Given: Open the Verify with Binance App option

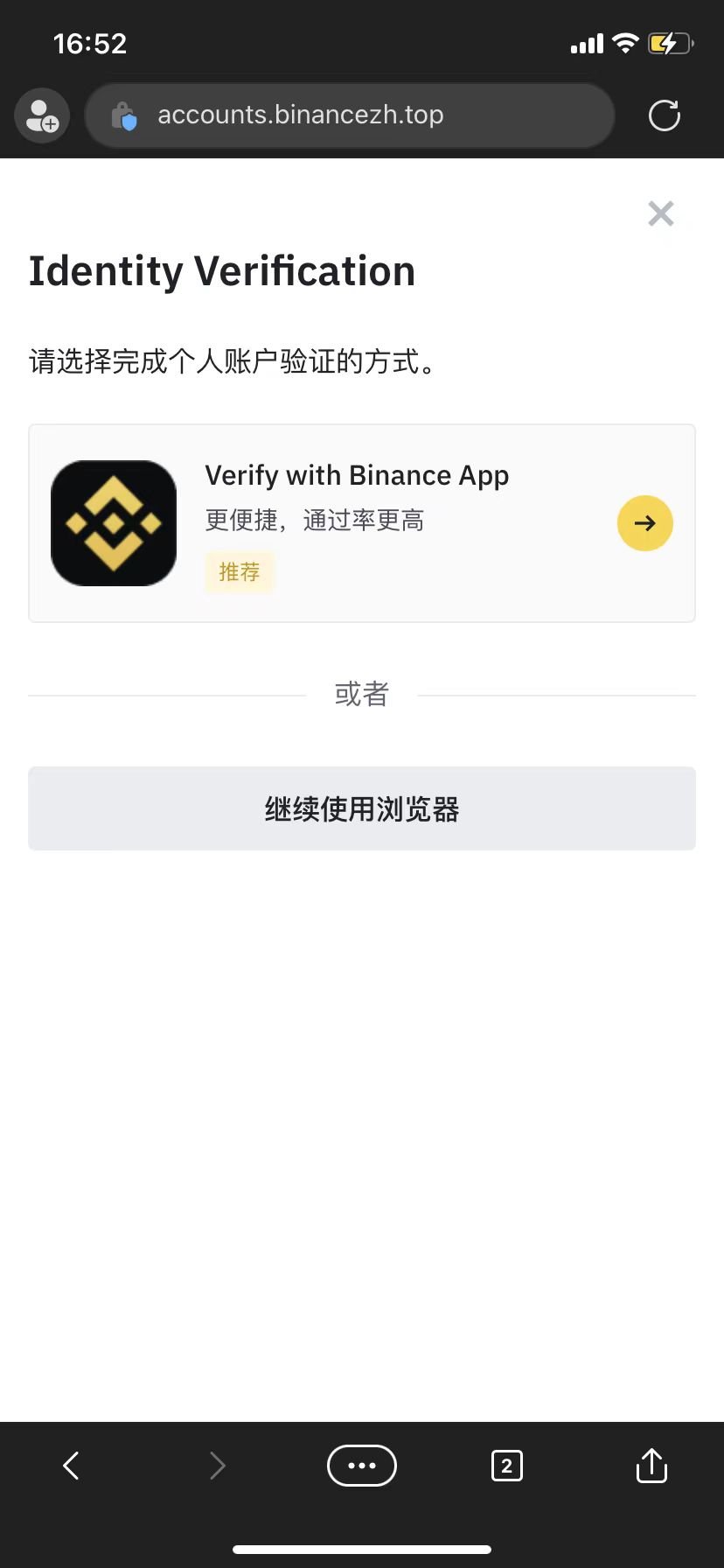Looking at the screenshot, I should pyautogui.click(x=362, y=523).
